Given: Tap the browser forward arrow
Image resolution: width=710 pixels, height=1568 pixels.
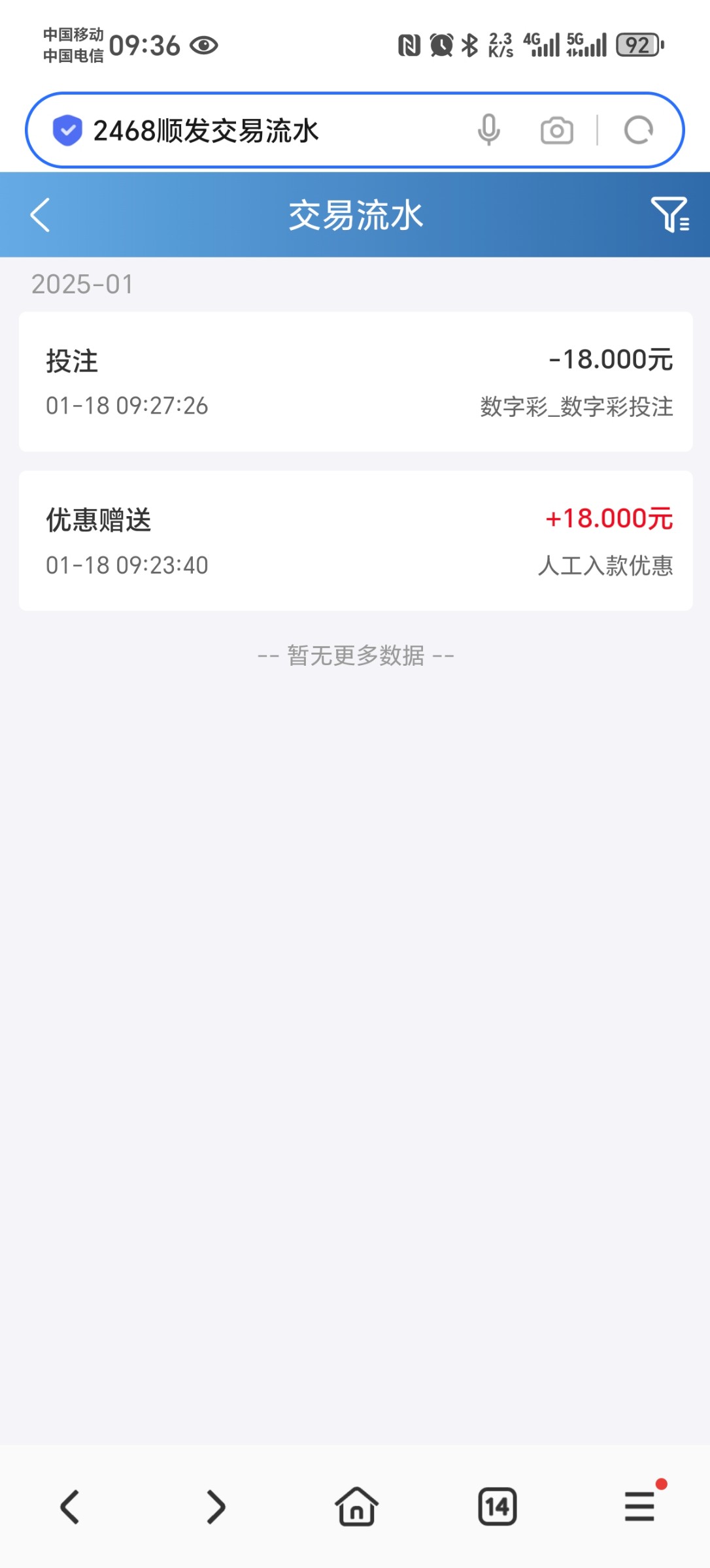Looking at the screenshot, I should pos(216,1507).
